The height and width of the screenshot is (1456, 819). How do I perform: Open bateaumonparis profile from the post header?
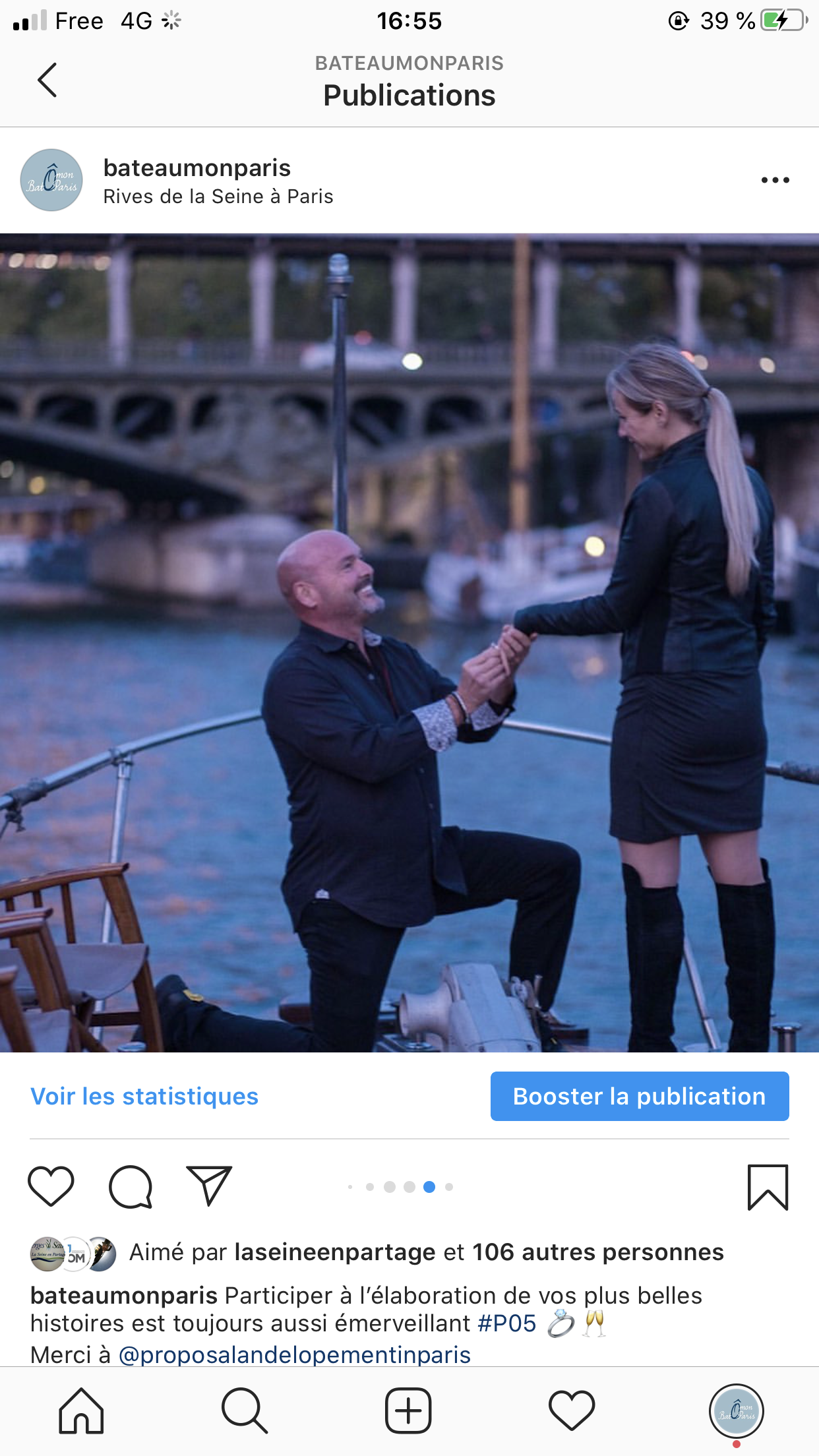[197, 167]
